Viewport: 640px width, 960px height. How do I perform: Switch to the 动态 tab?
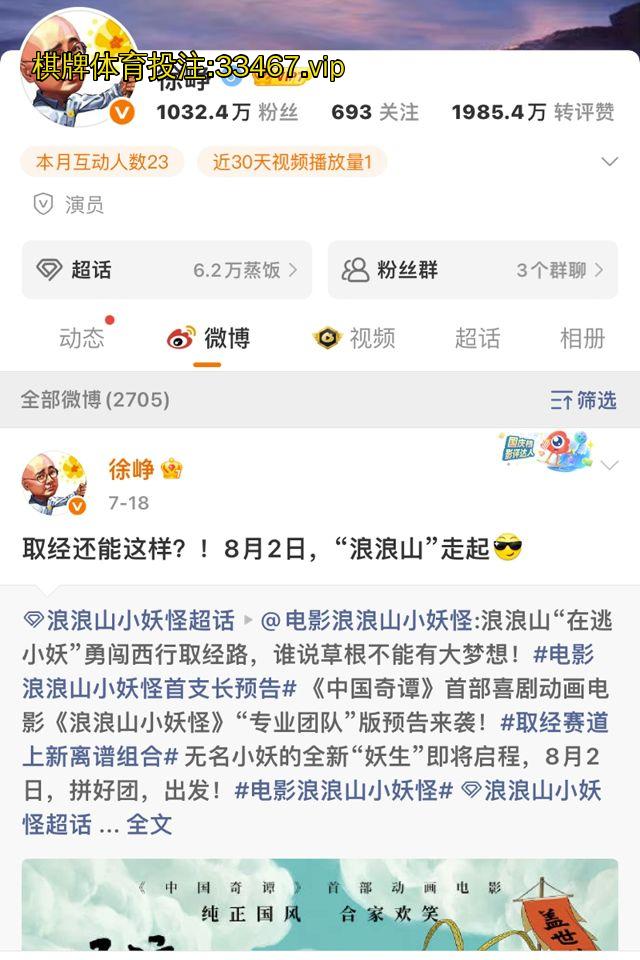tap(81, 339)
